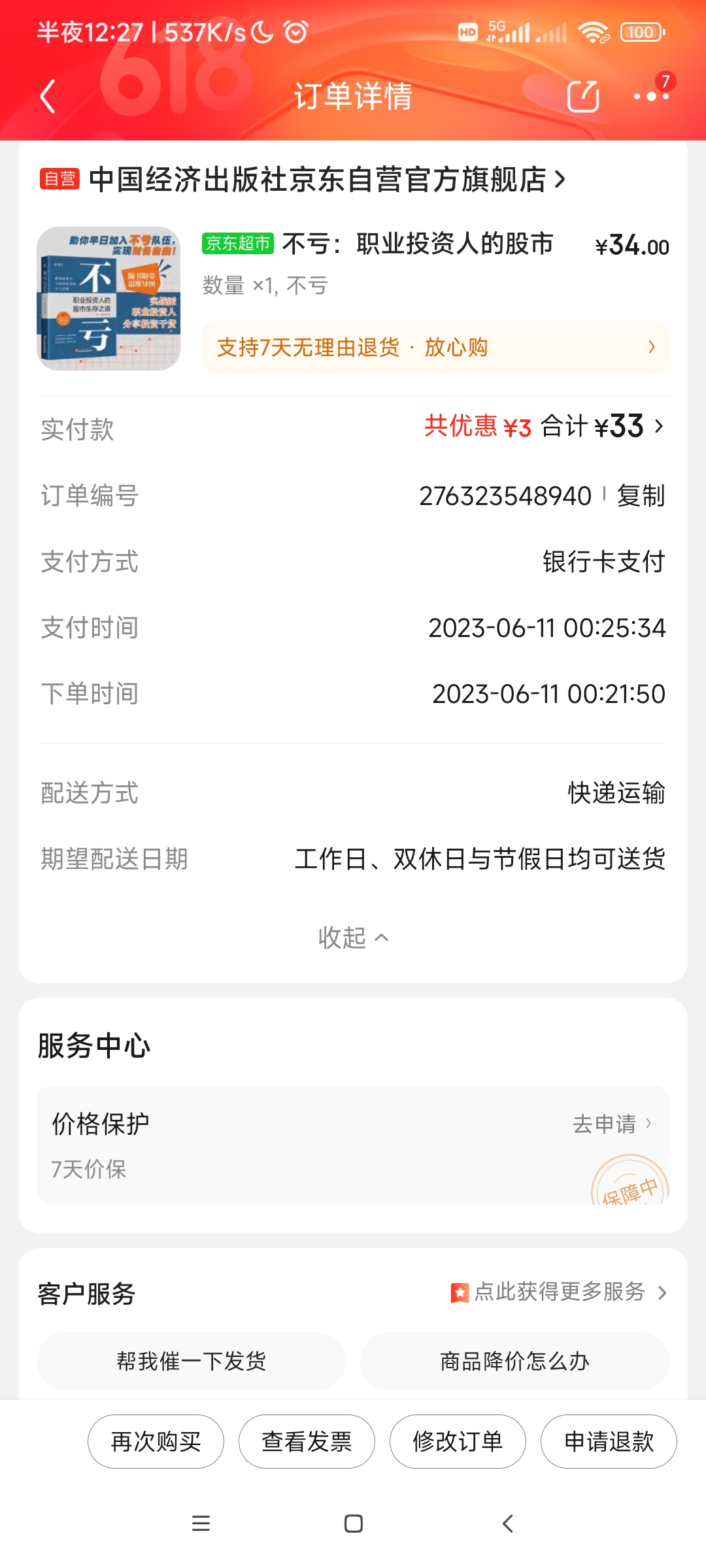
Task: View 支持7天无理由退货 policy details
Action: point(435,348)
